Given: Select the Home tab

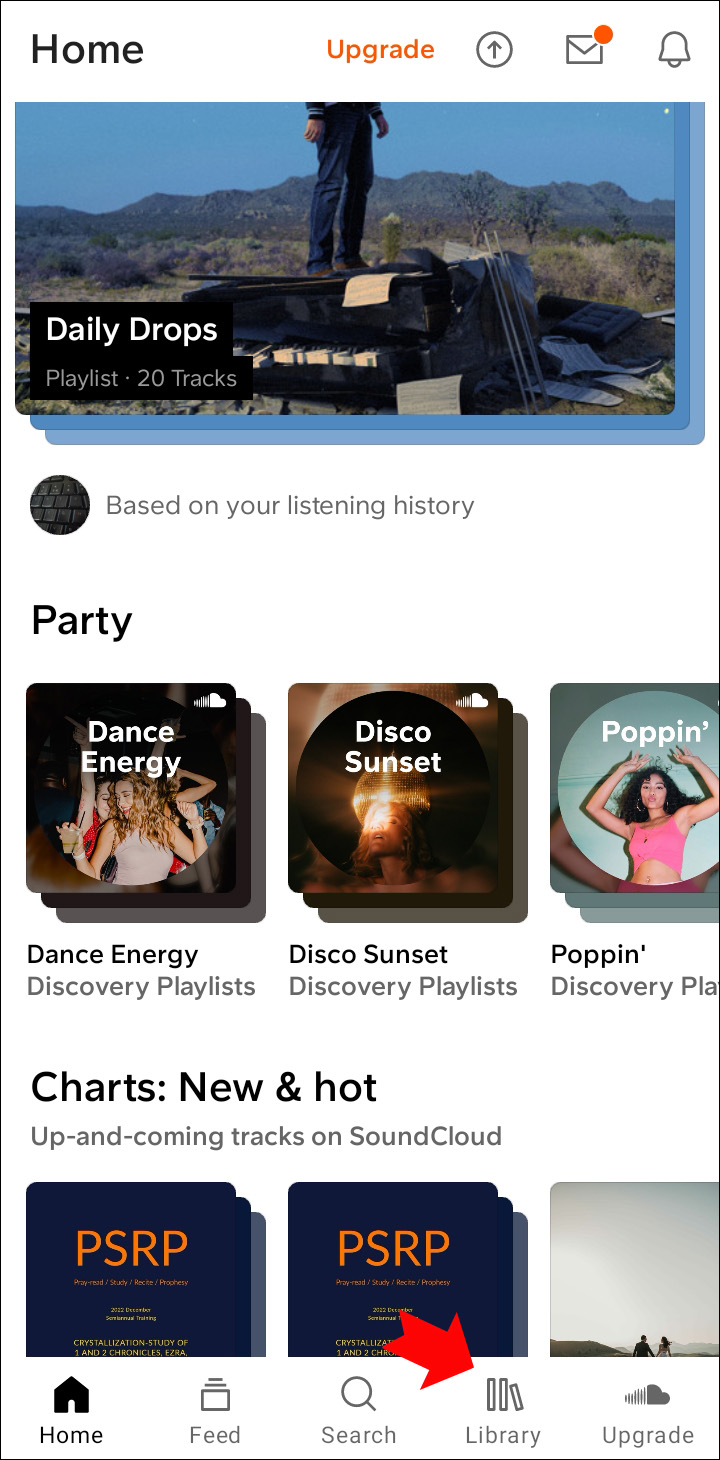Looking at the screenshot, I should point(71,1410).
